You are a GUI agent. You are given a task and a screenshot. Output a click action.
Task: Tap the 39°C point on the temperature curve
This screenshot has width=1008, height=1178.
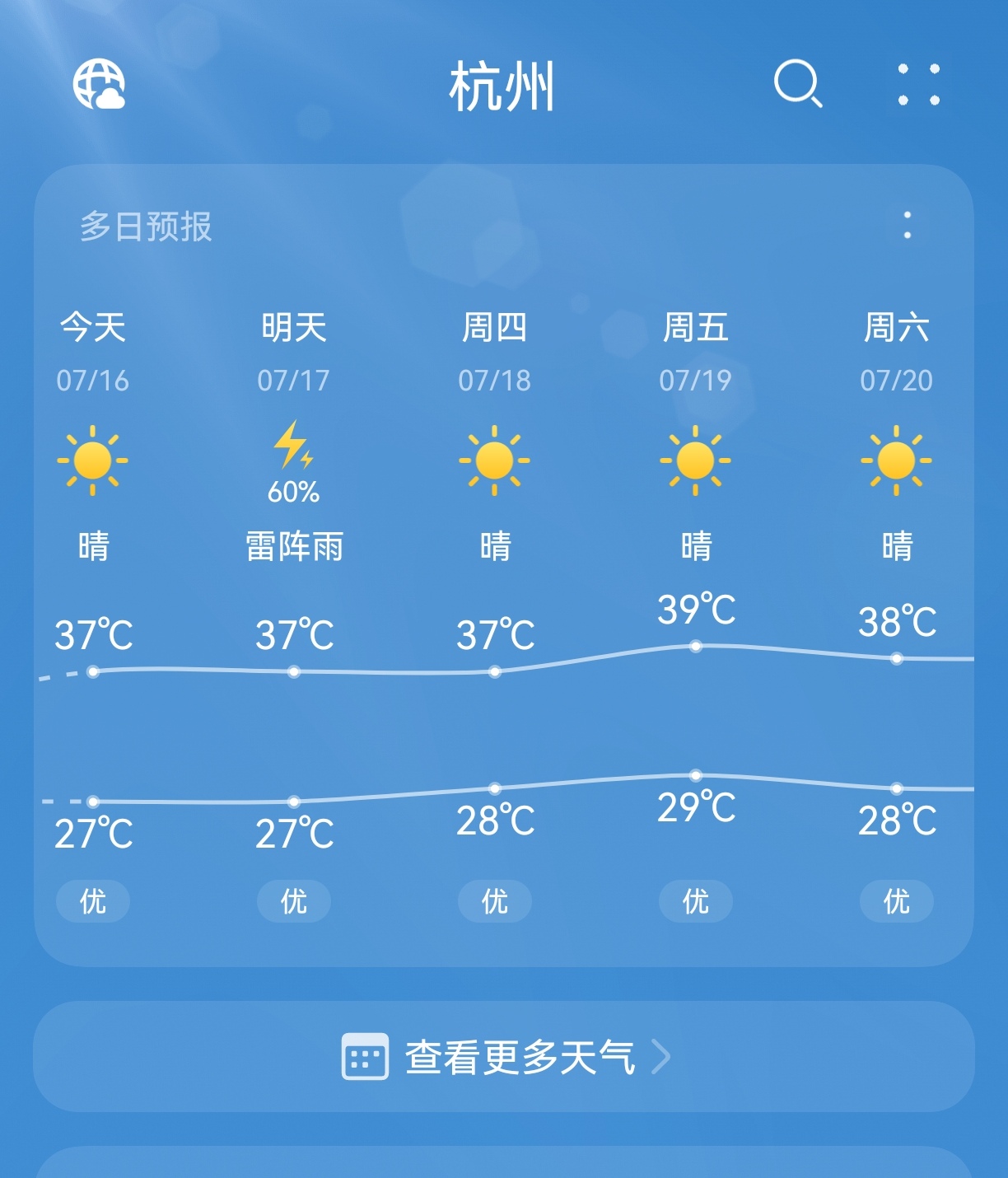click(x=696, y=645)
